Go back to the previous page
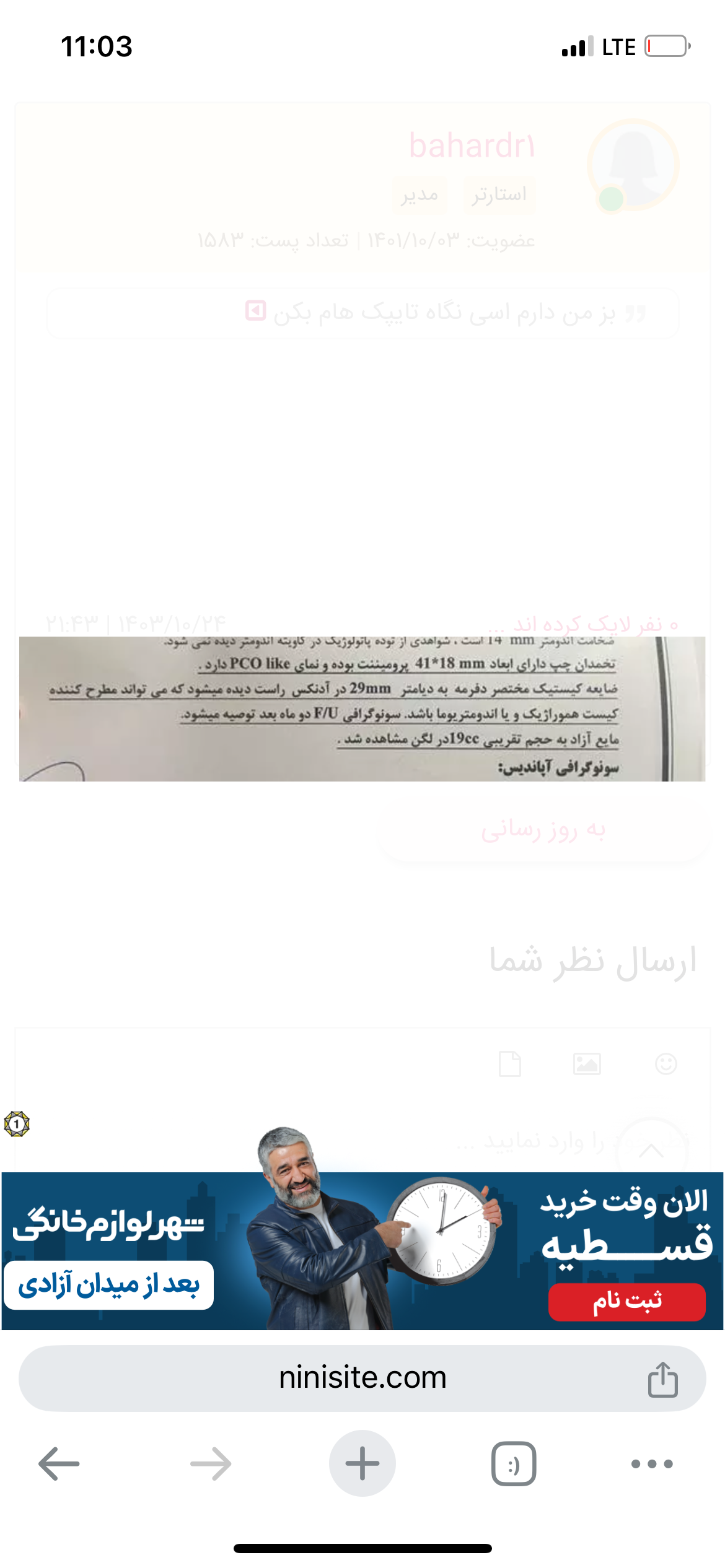Screen dimensions: 725x1568 [x=59, y=1463]
